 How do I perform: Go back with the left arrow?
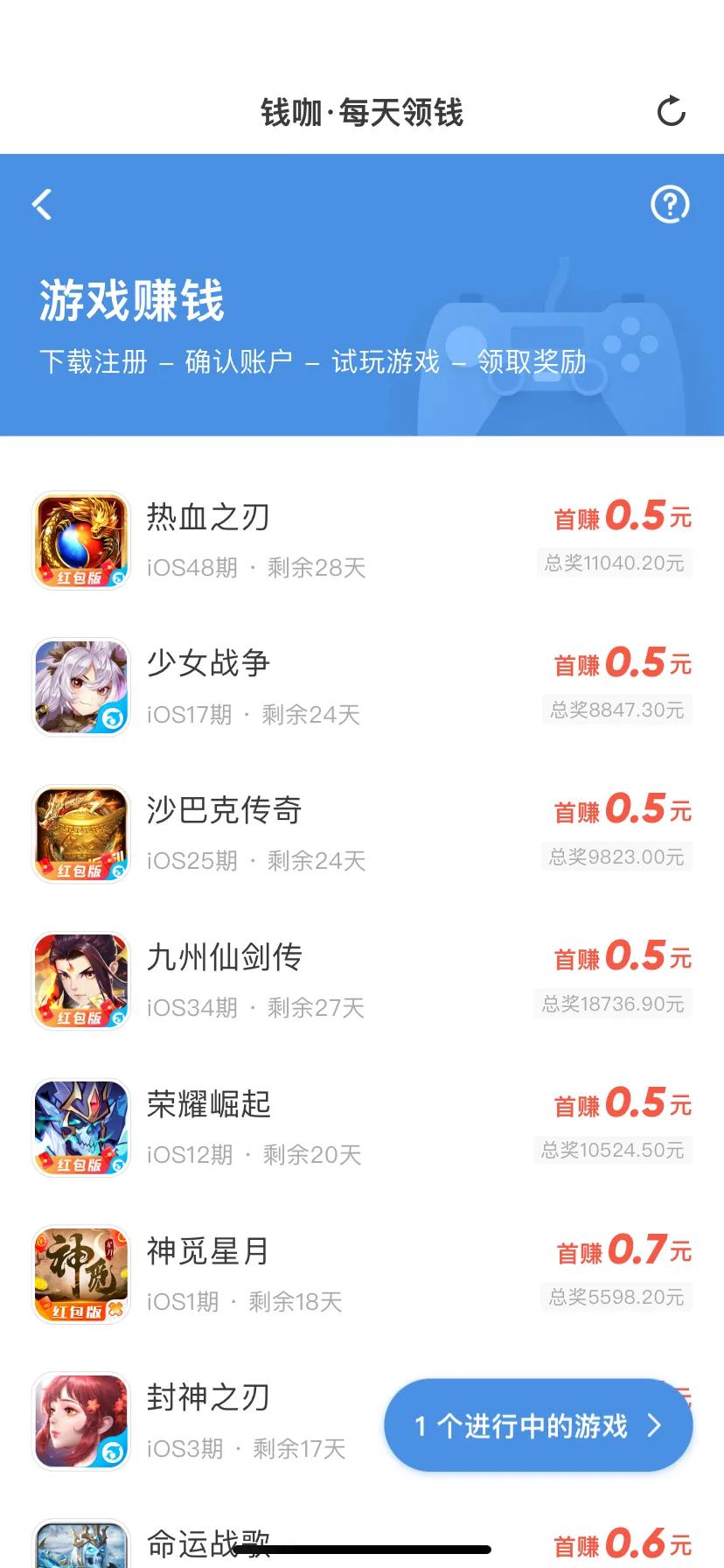click(40, 204)
